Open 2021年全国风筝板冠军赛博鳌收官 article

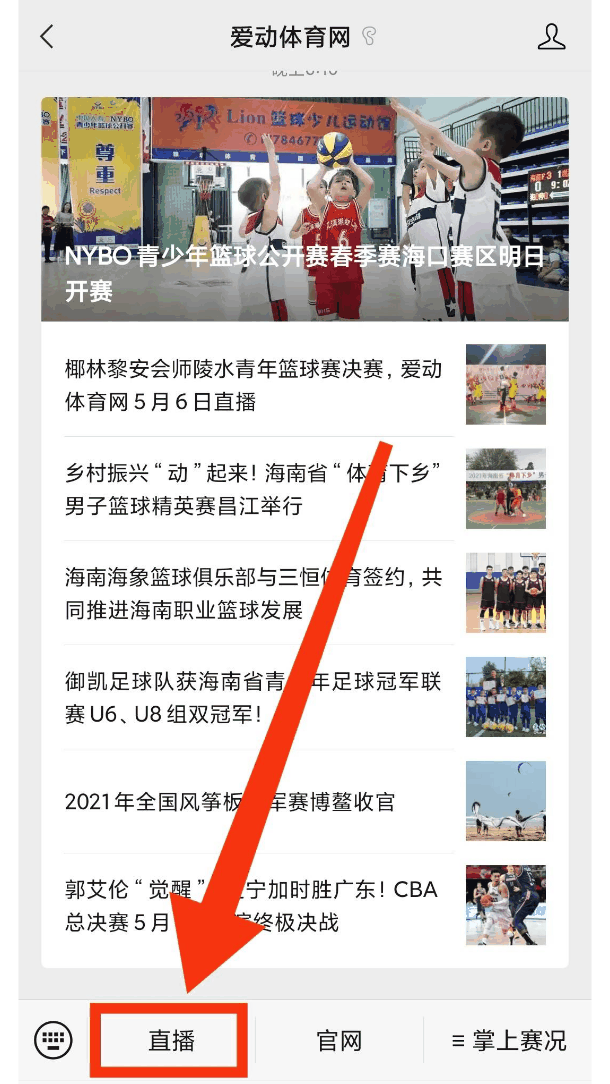tap(231, 801)
